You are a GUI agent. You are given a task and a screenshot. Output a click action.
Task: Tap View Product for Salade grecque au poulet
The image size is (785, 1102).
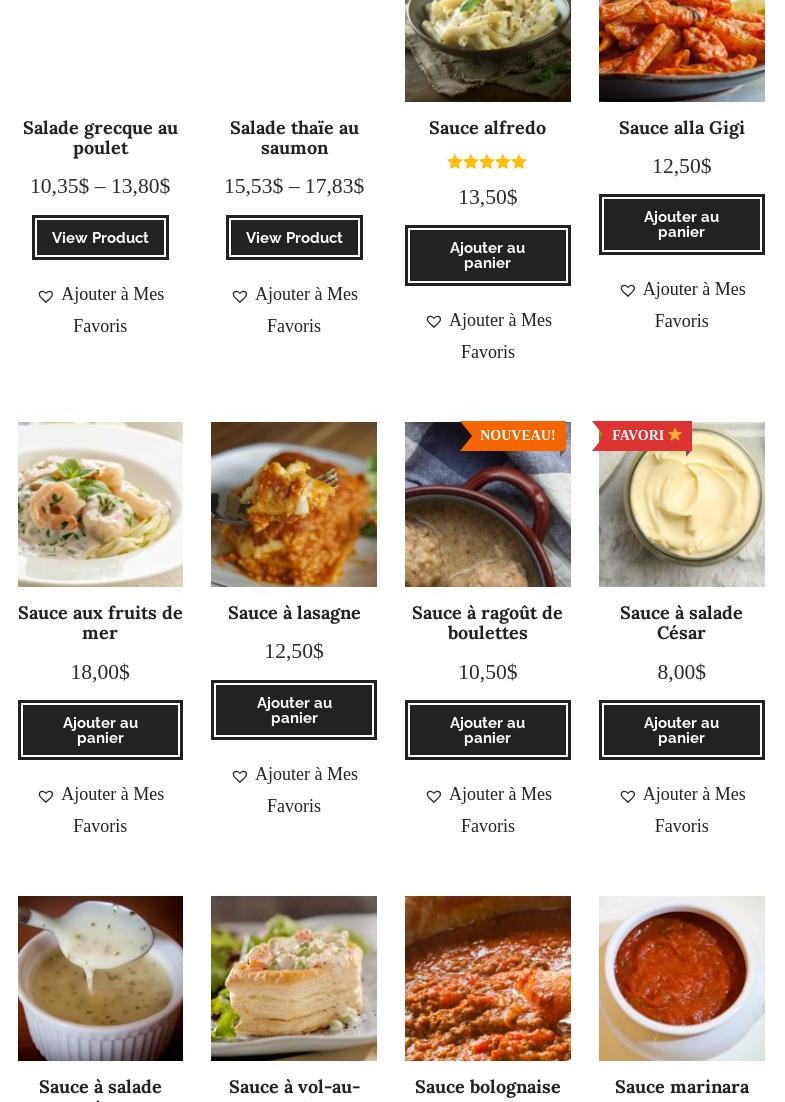tap(100, 238)
